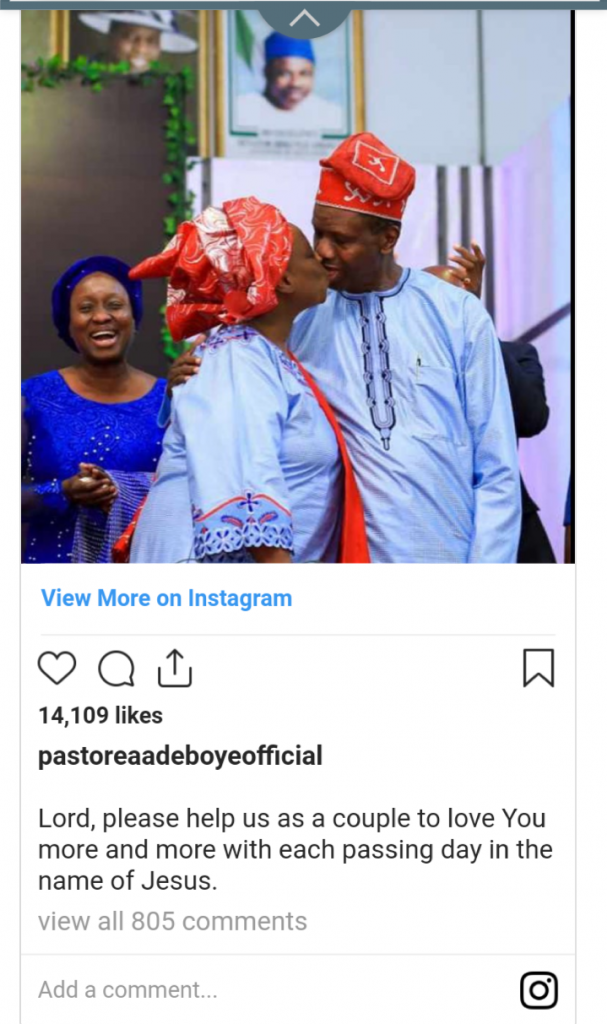
Task: Expand the top chevron handle
Action: (304, 17)
